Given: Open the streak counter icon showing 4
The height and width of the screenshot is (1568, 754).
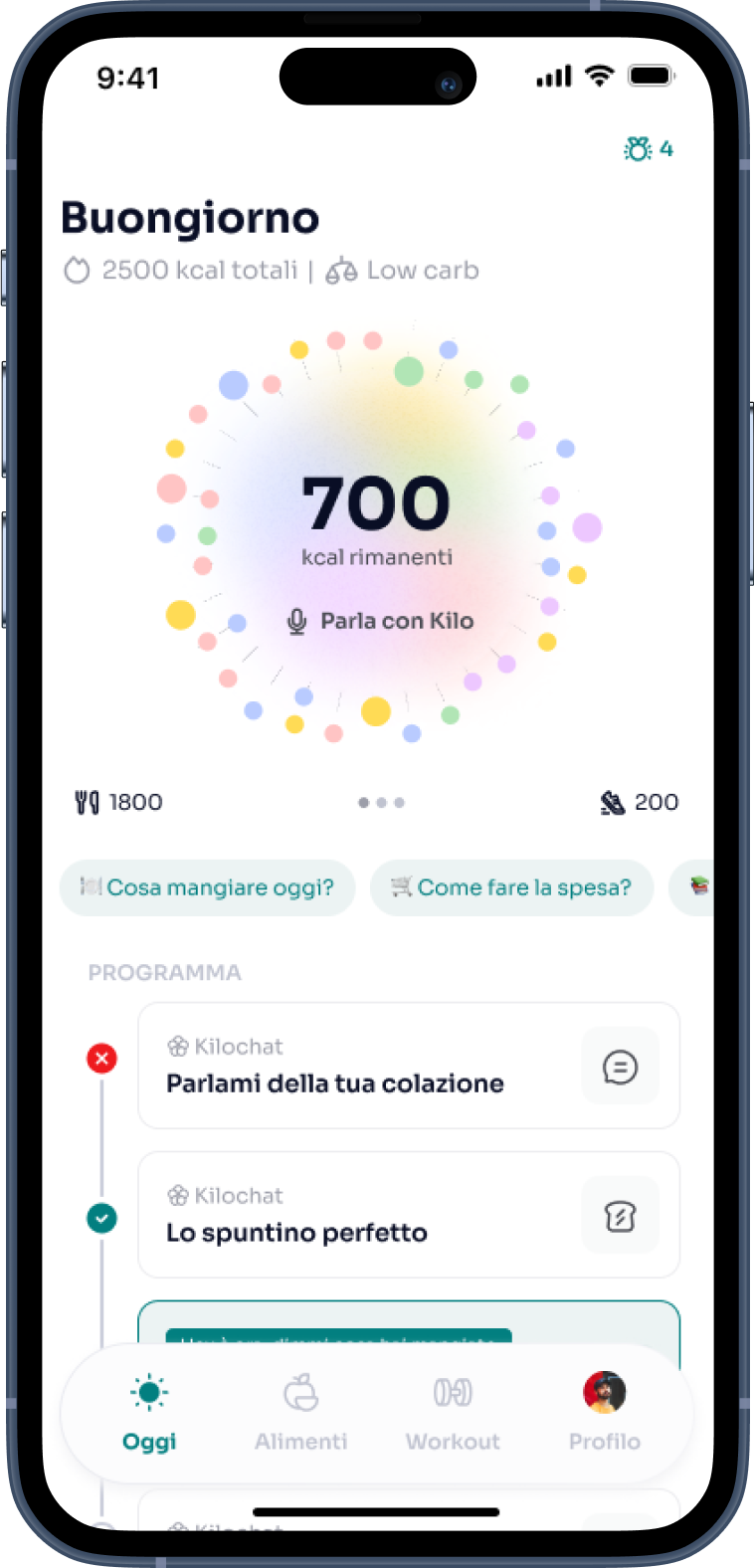Looking at the screenshot, I should coord(649,149).
